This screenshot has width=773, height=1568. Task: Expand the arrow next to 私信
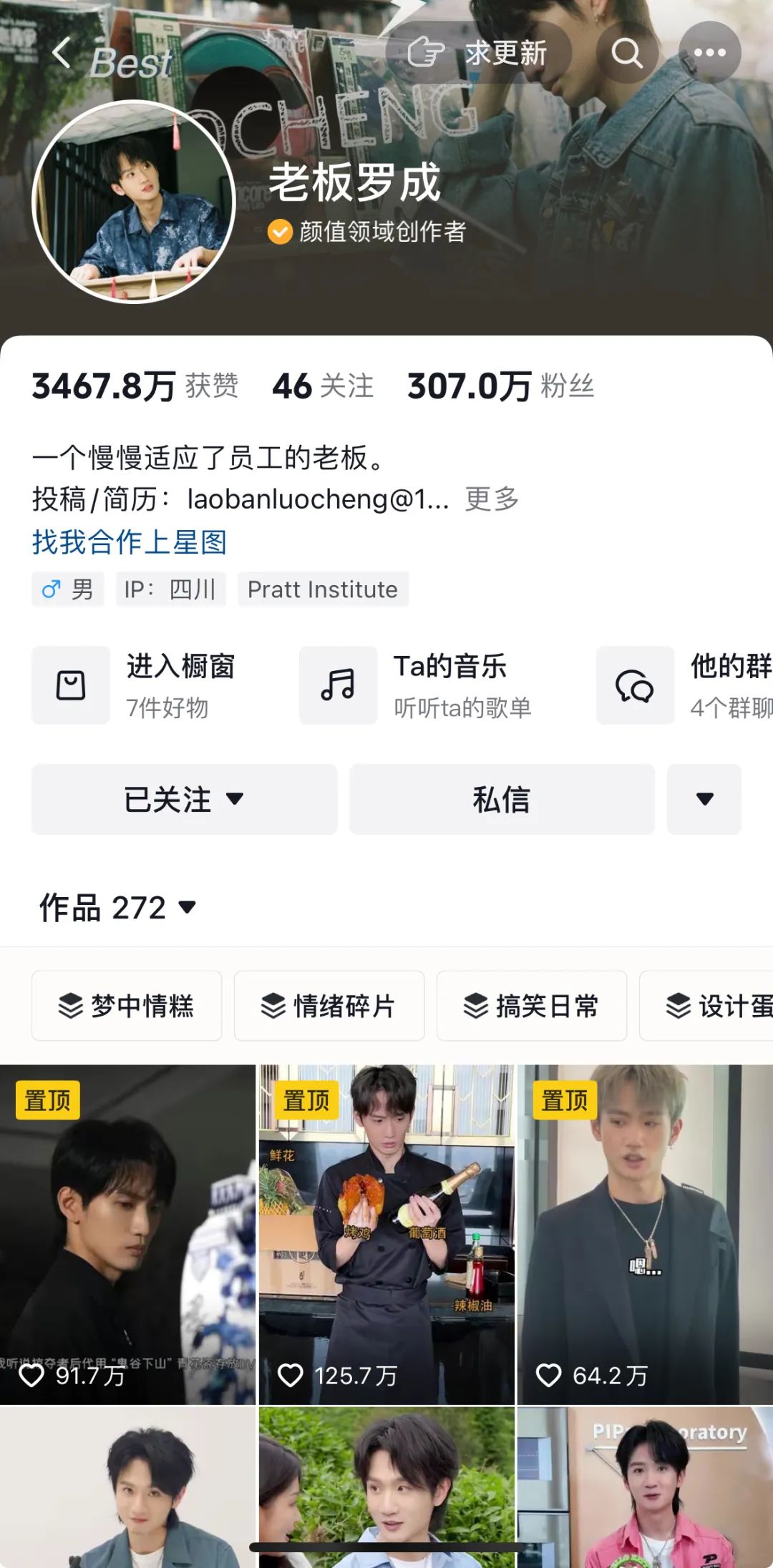pos(704,799)
